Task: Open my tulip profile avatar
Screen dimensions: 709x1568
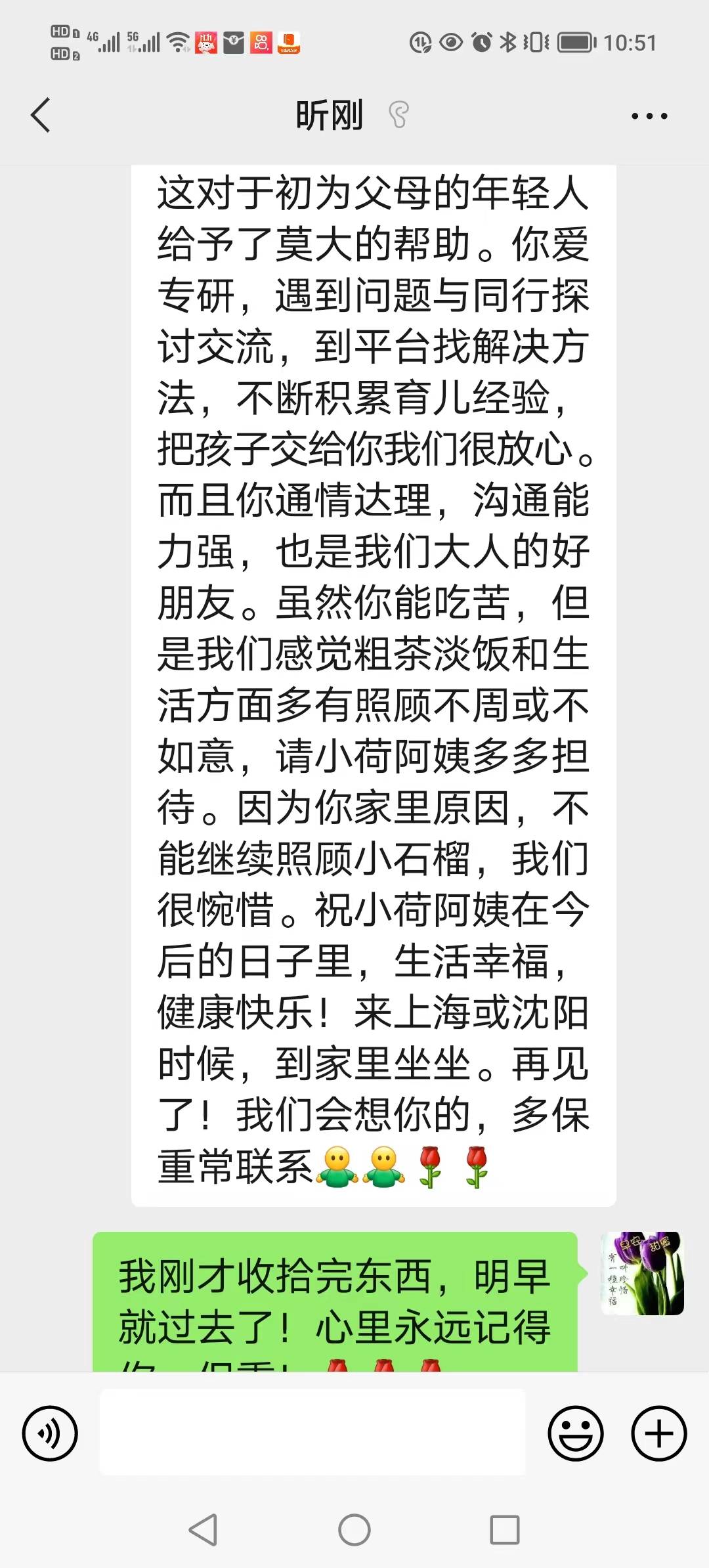Action: (643, 1273)
